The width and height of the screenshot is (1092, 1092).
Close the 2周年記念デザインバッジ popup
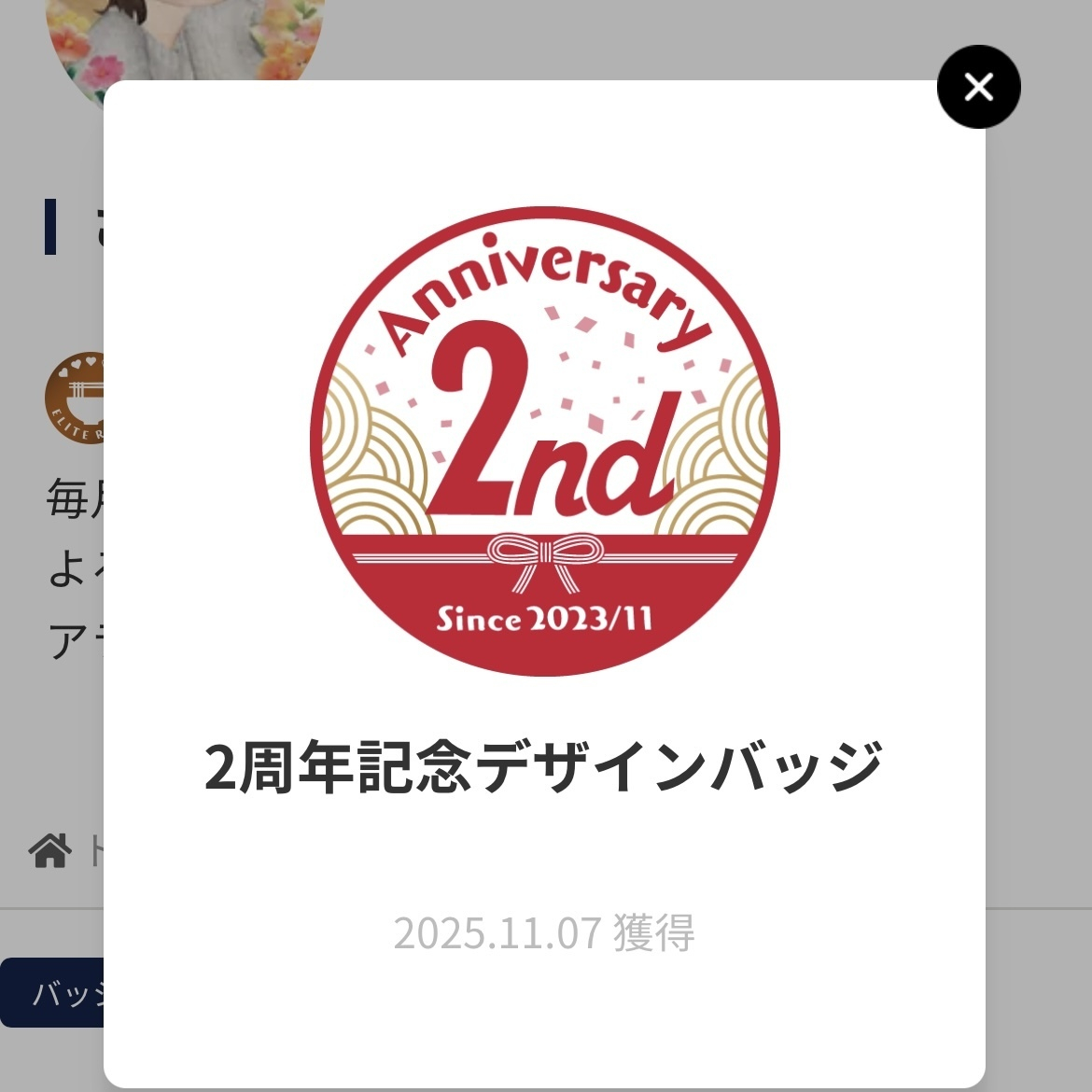(978, 87)
